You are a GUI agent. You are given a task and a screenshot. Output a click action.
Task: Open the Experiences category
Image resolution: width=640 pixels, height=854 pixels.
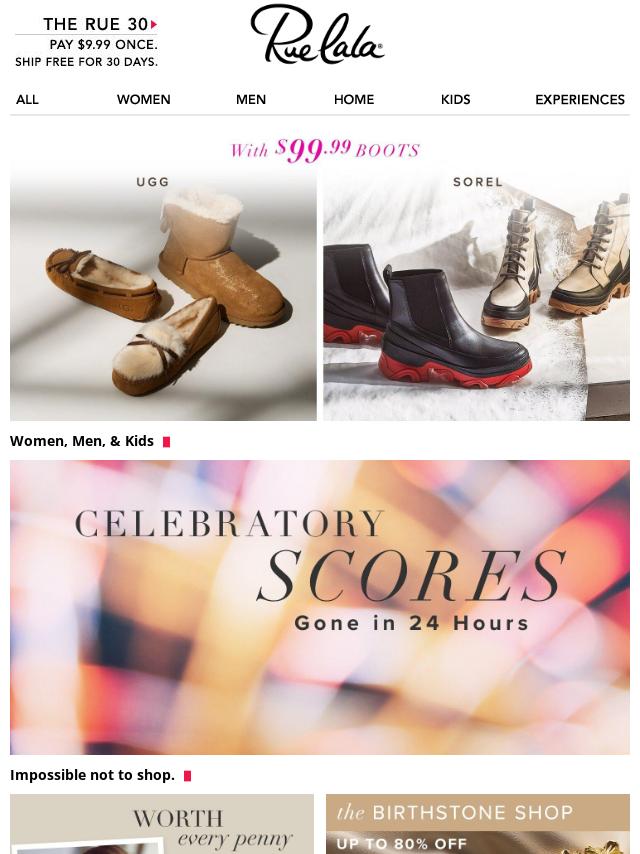click(x=580, y=100)
